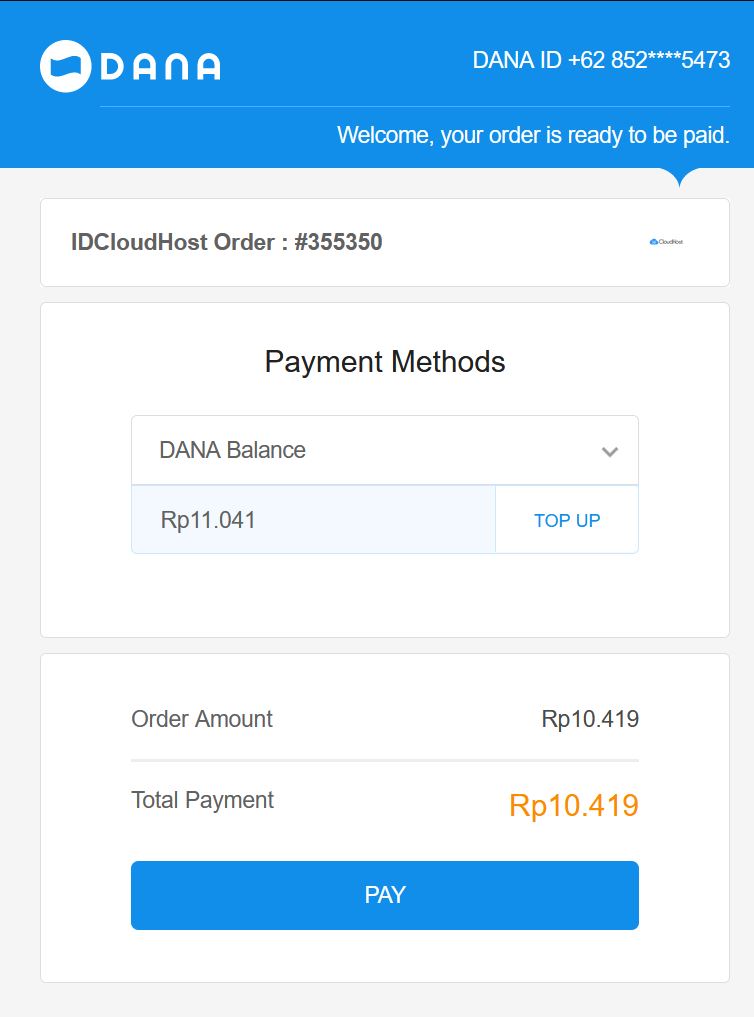Click the Payment Methods heading
Viewport: 754px width, 1017px height.
coord(384,362)
